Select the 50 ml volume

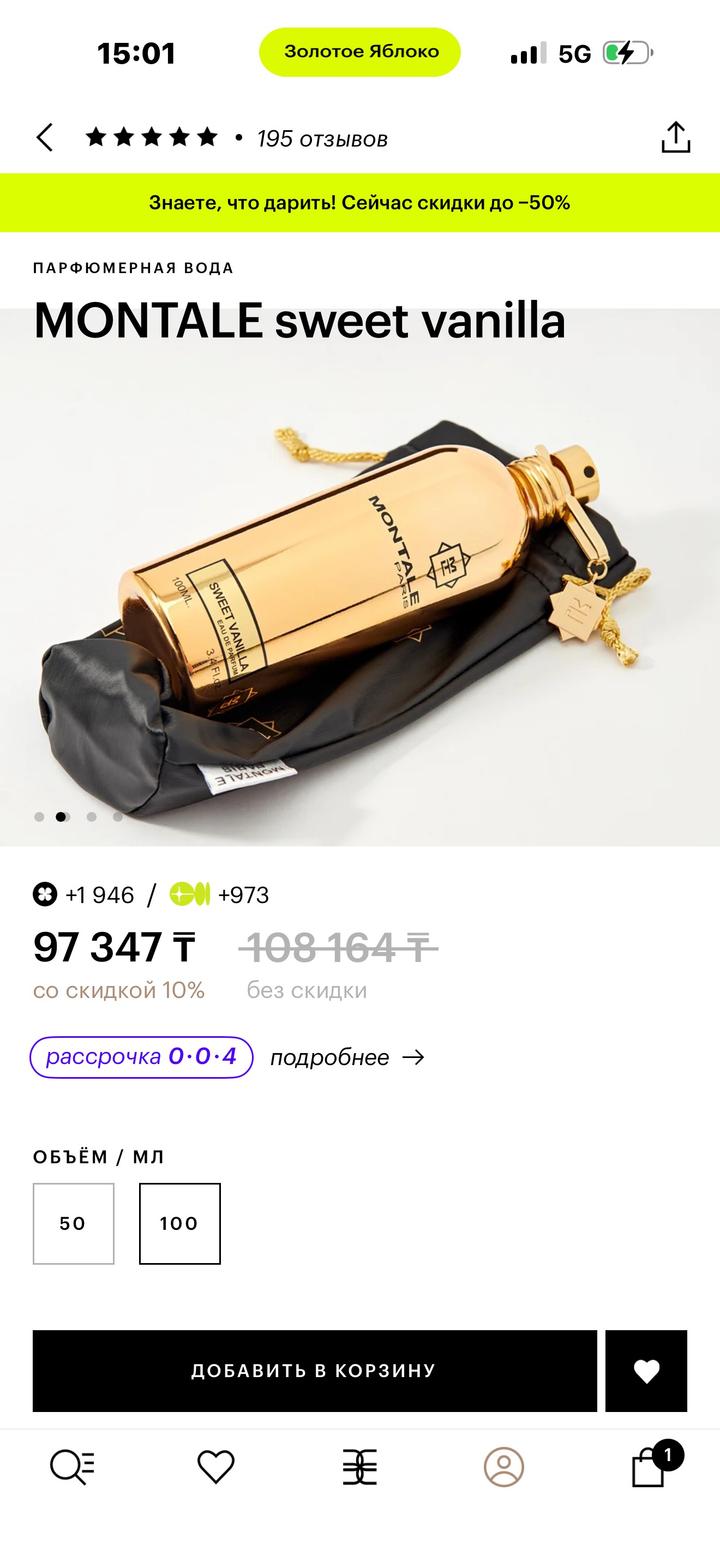tap(73, 1223)
